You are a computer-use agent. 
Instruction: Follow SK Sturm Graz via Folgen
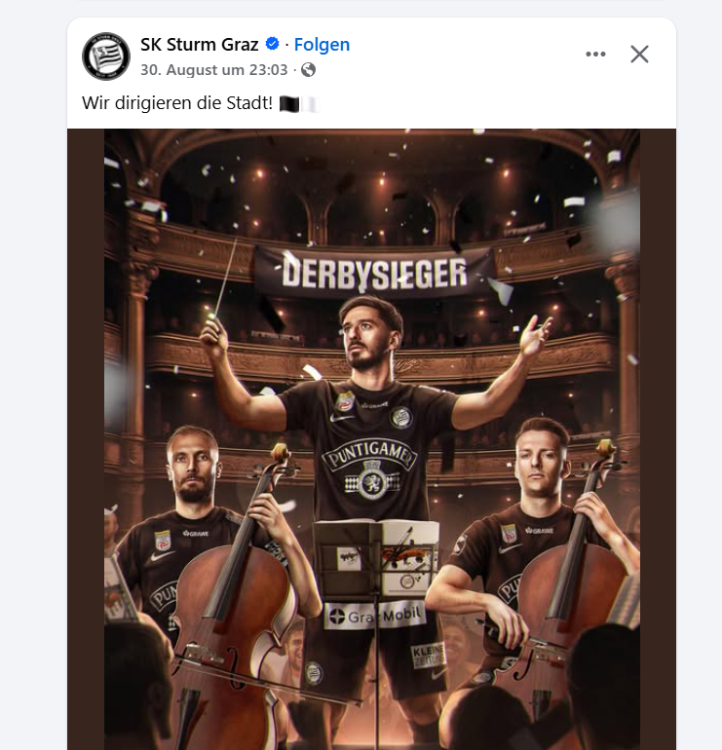pos(321,45)
